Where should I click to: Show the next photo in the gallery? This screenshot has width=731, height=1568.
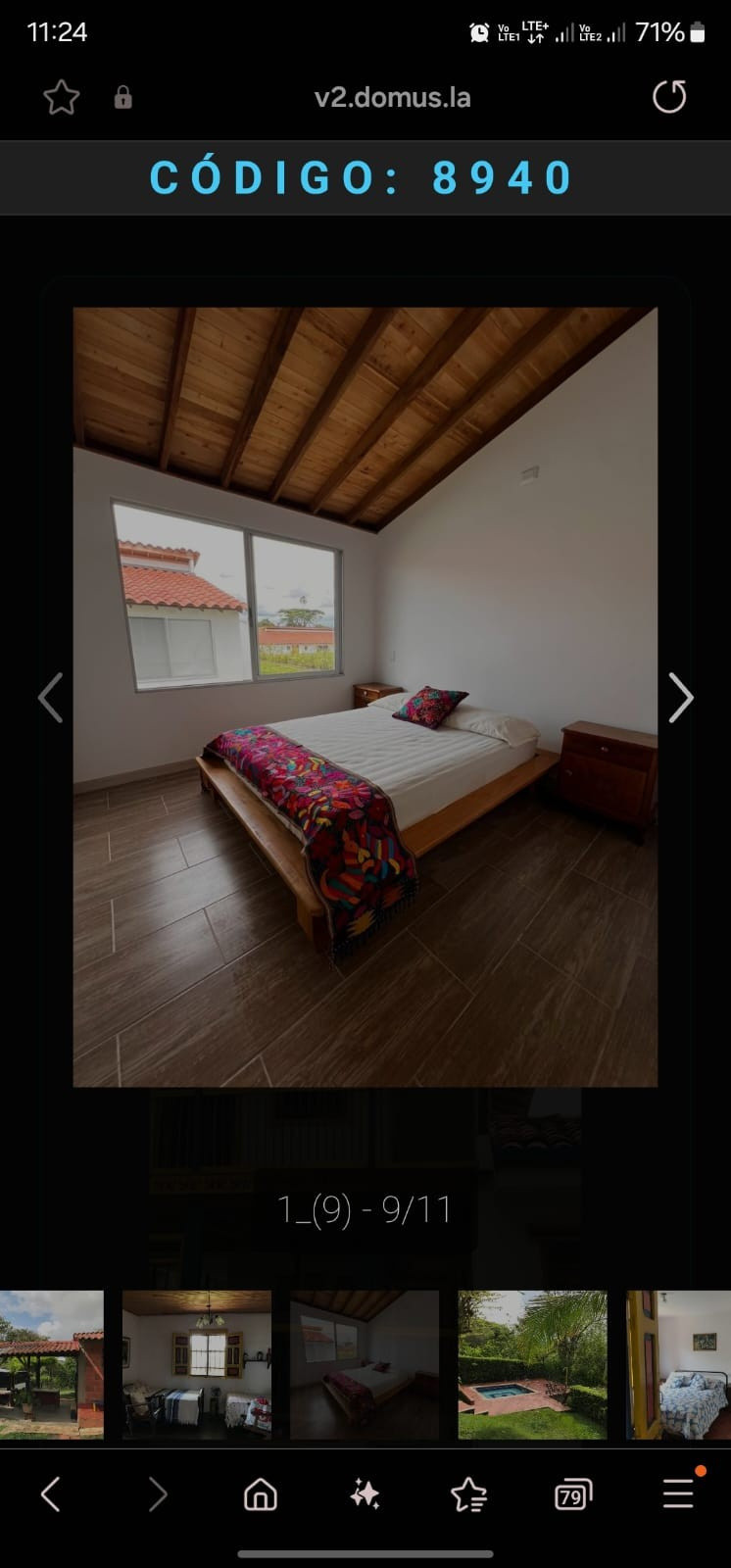pos(680,698)
